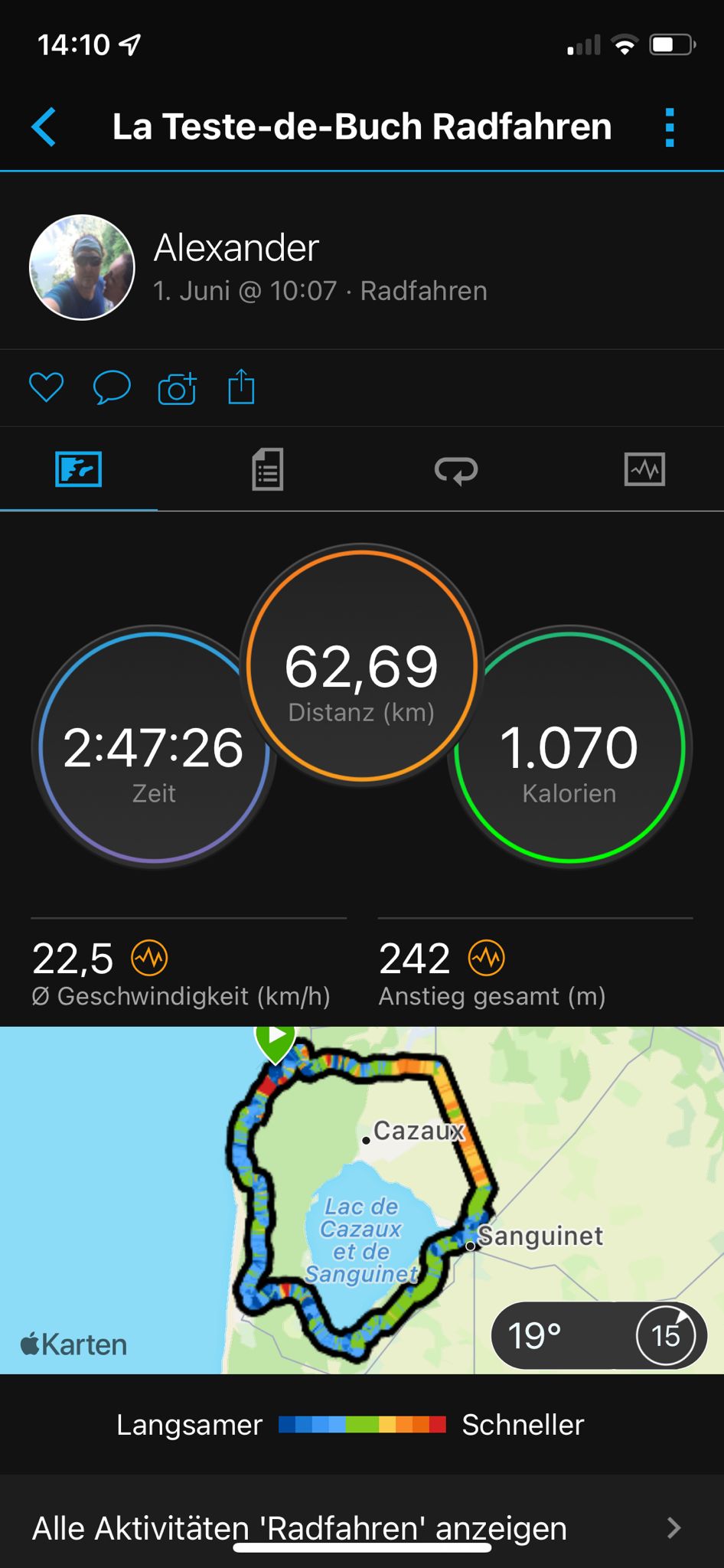Tap info icon beside total ascent 242
This screenshot has width=724, height=1568.
(487, 958)
